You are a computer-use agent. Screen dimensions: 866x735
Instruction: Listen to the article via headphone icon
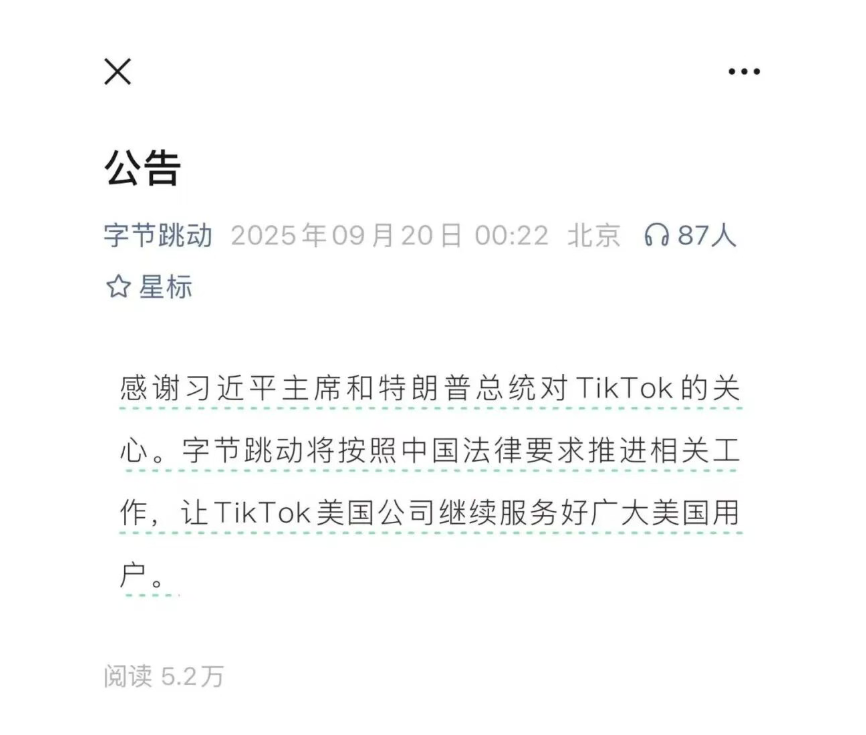tap(657, 236)
